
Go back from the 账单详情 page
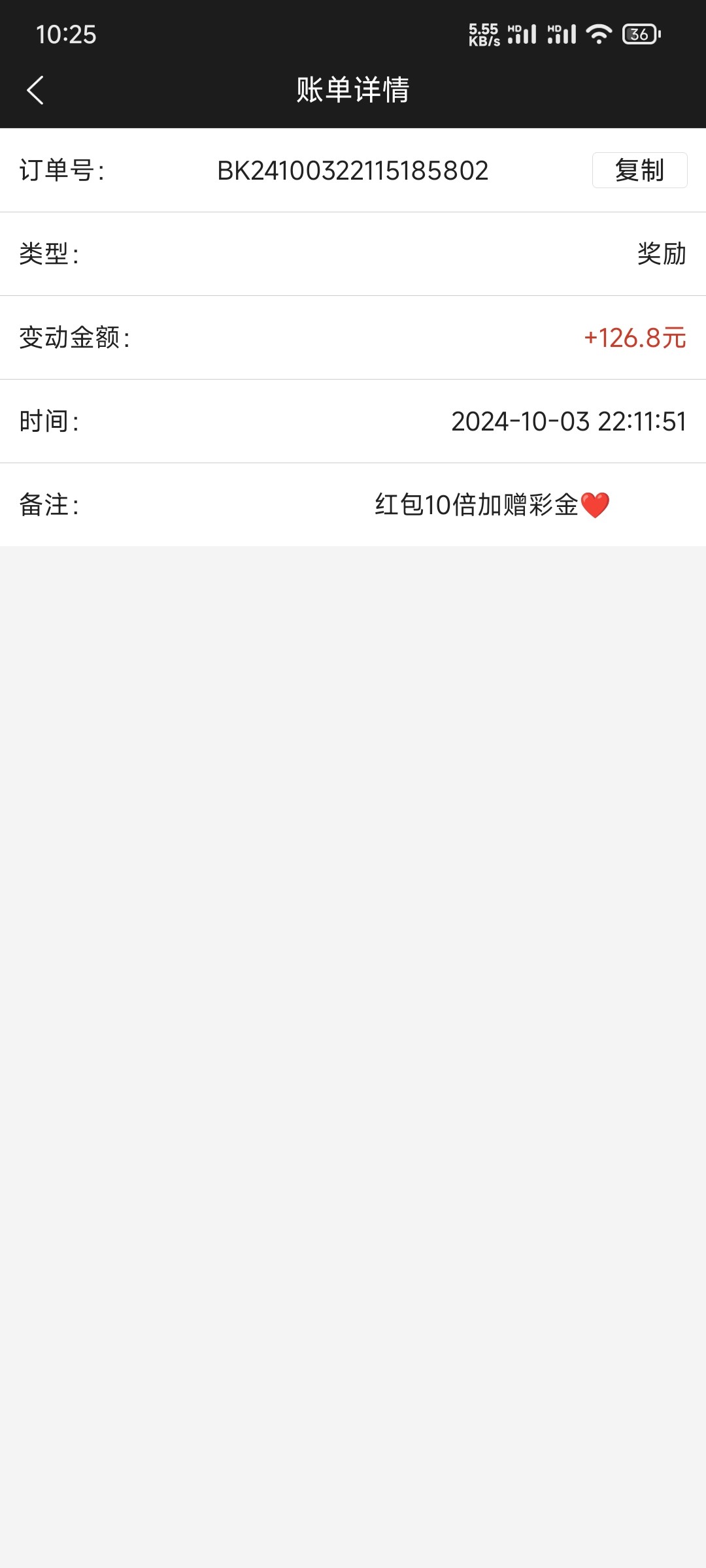(x=35, y=90)
